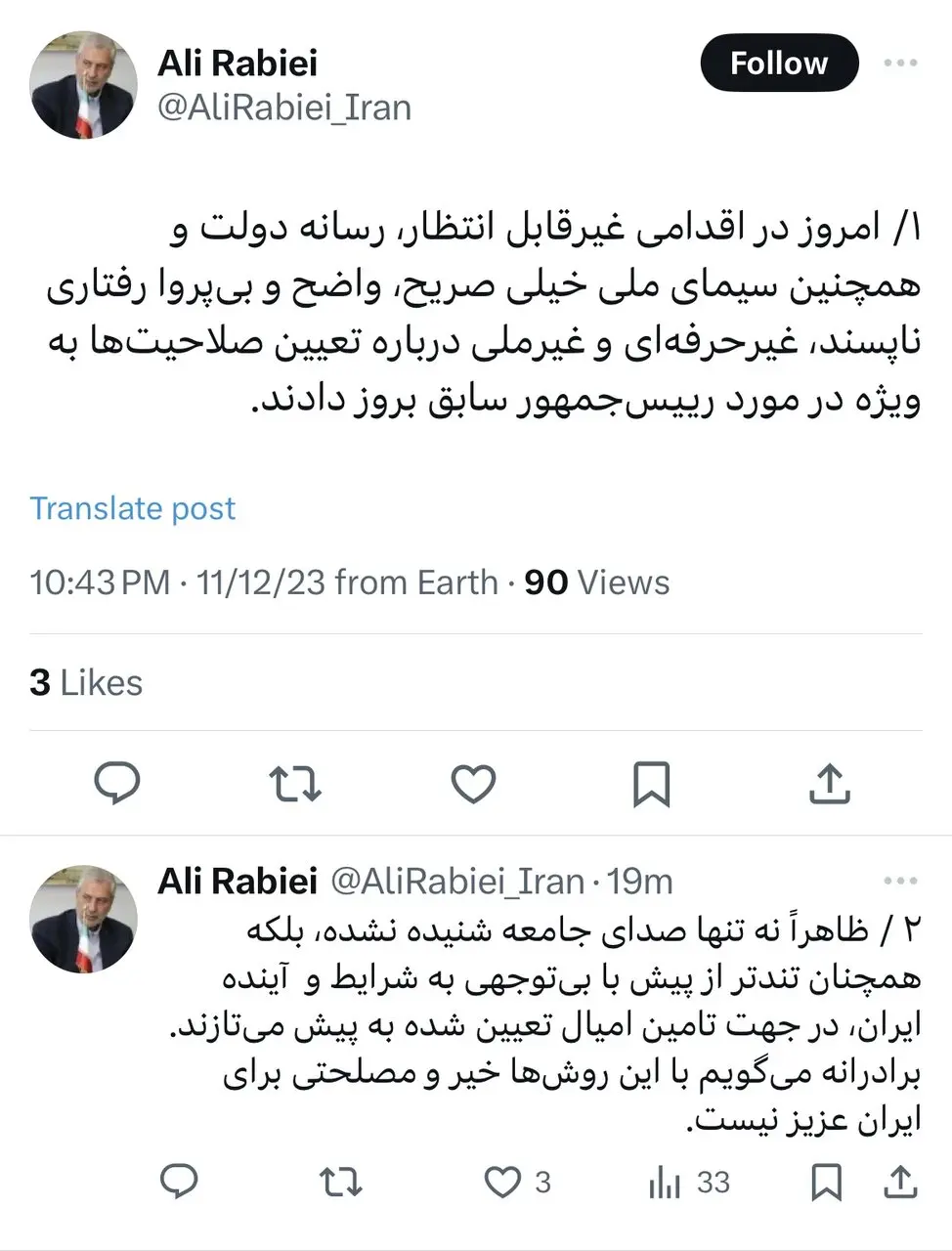Share the main post

point(829,783)
